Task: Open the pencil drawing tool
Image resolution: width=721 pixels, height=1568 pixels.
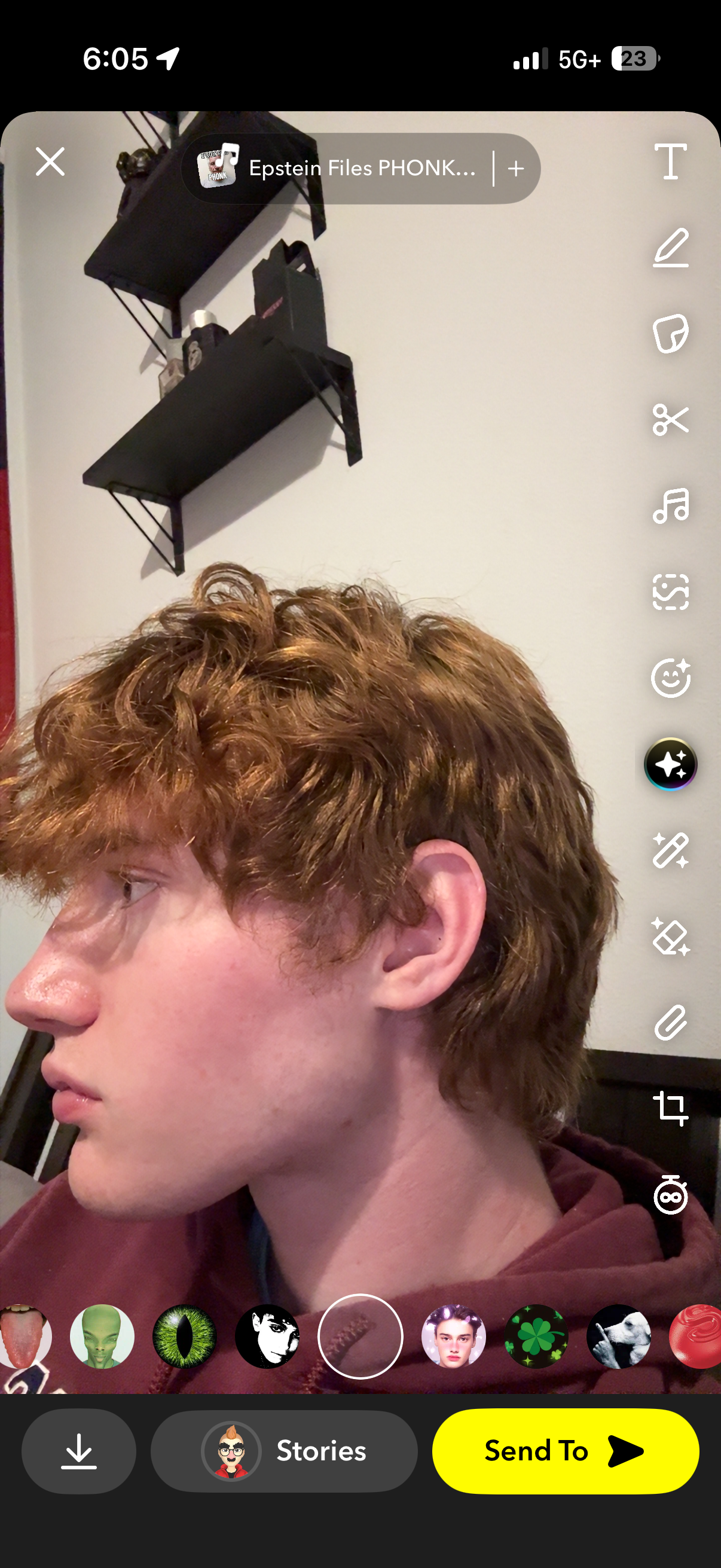Action: click(x=671, y=248)
